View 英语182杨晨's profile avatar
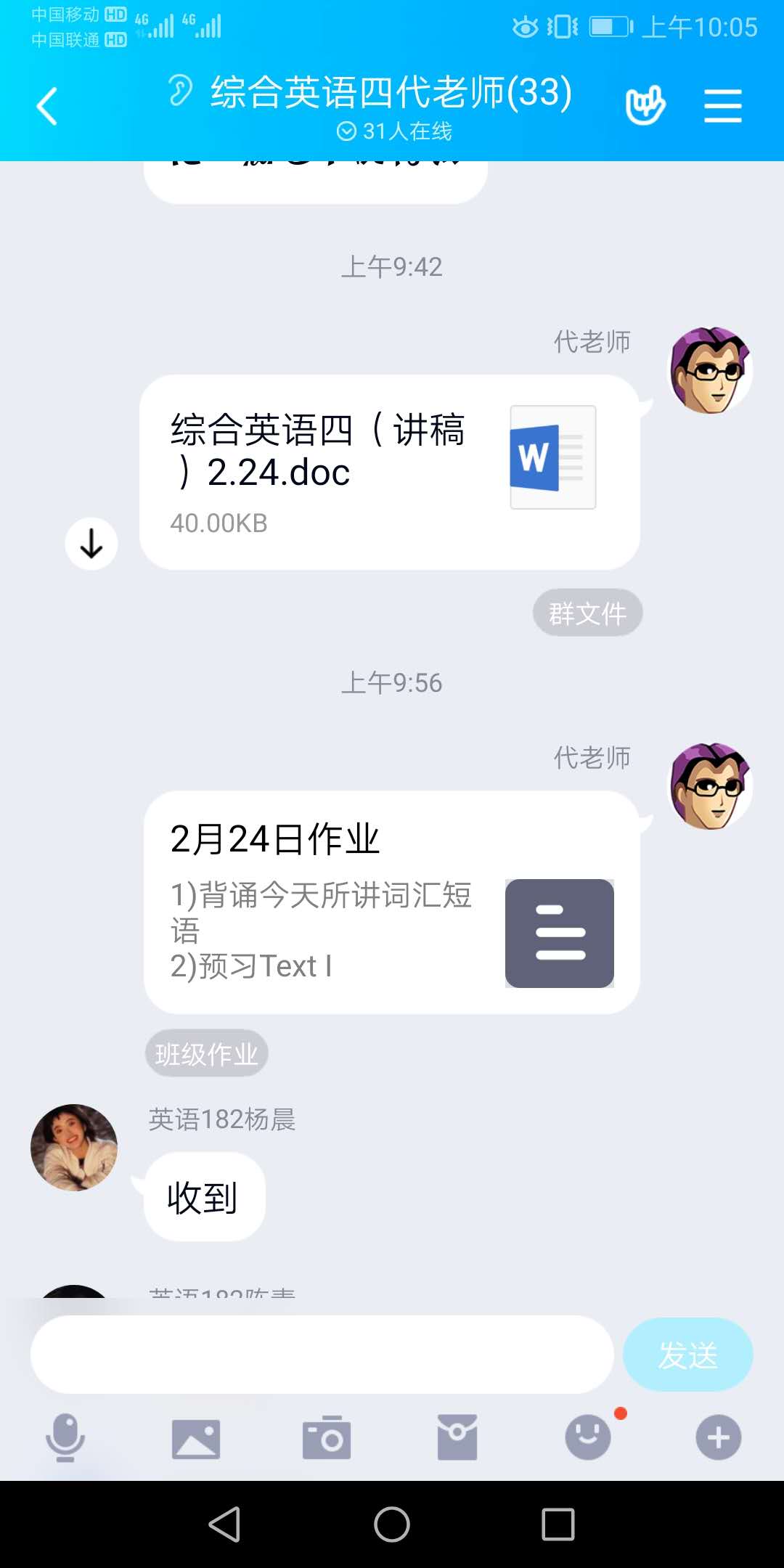 [74, 1147]
